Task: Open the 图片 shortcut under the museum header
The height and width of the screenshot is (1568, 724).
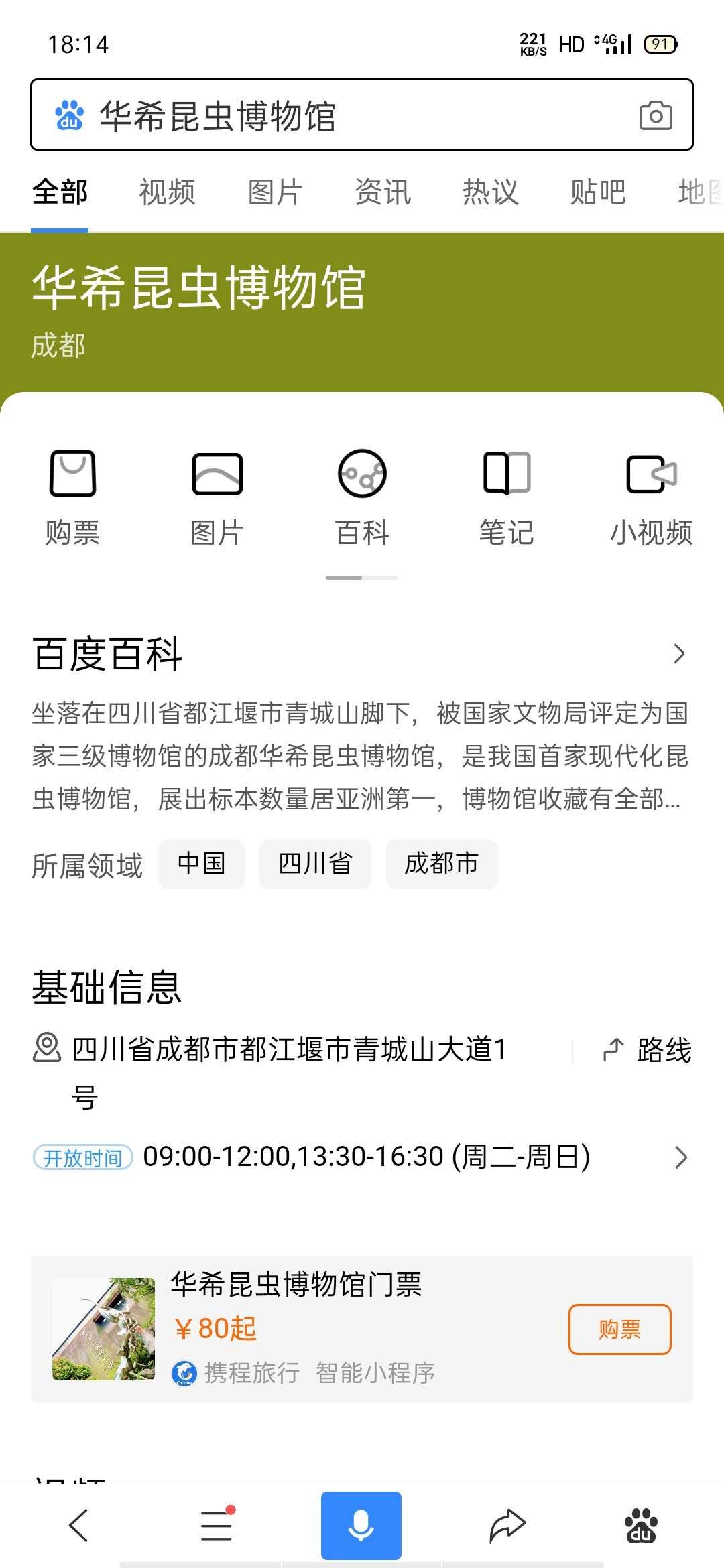Action: coord(217,497)
